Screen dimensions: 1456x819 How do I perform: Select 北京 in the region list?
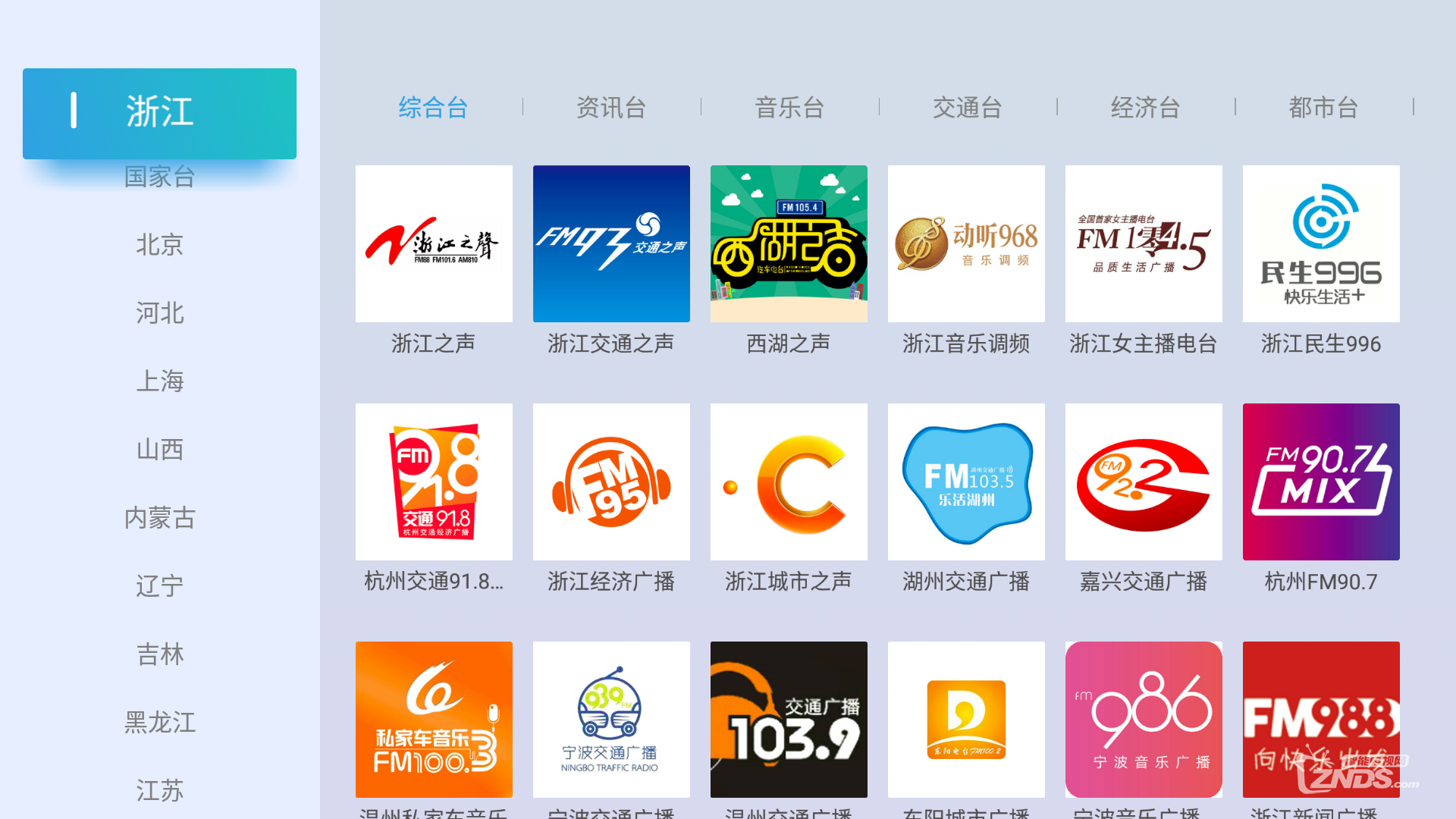click(x=159, y=245)
